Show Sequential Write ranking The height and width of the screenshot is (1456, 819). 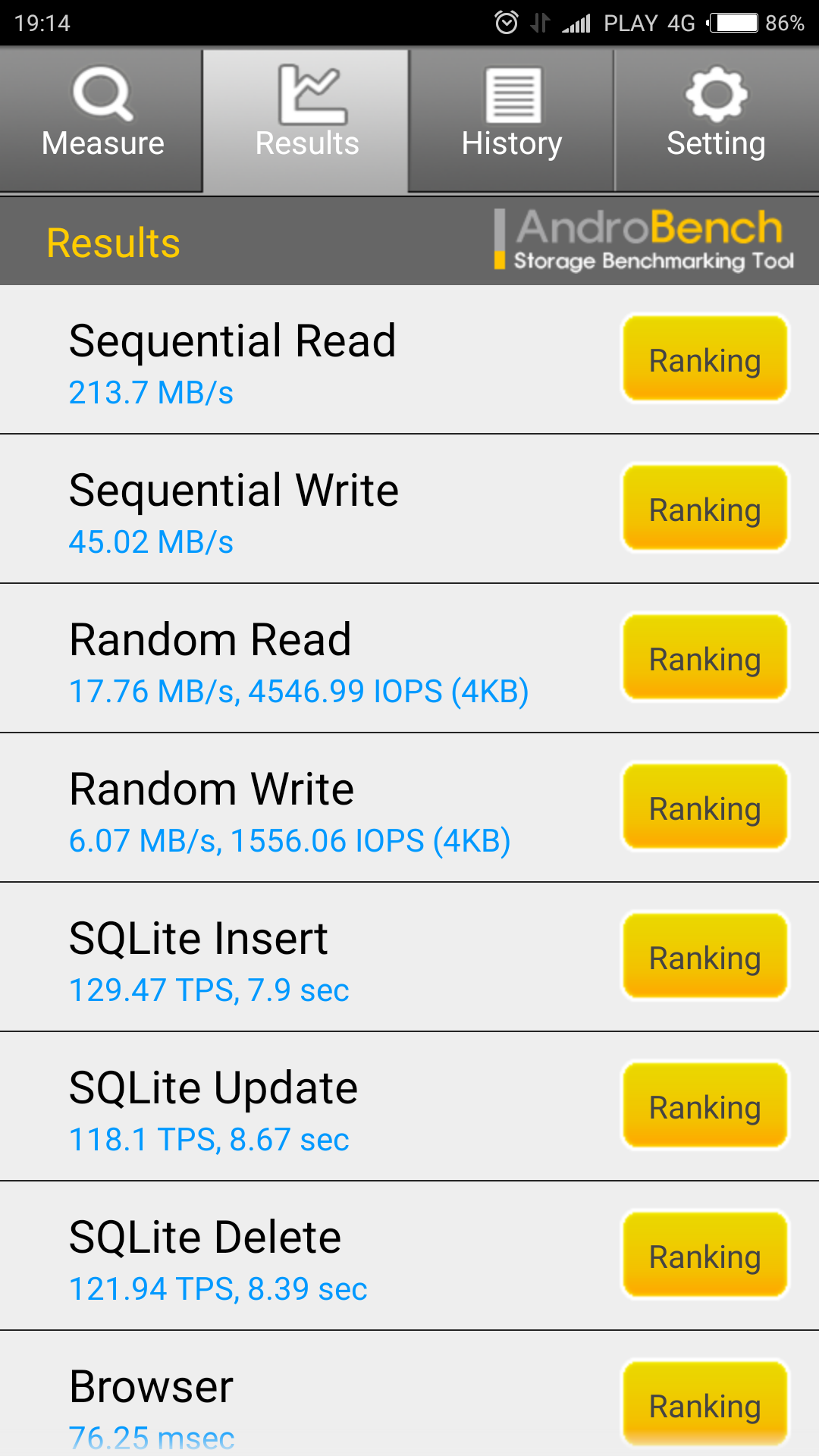(705, 509)
